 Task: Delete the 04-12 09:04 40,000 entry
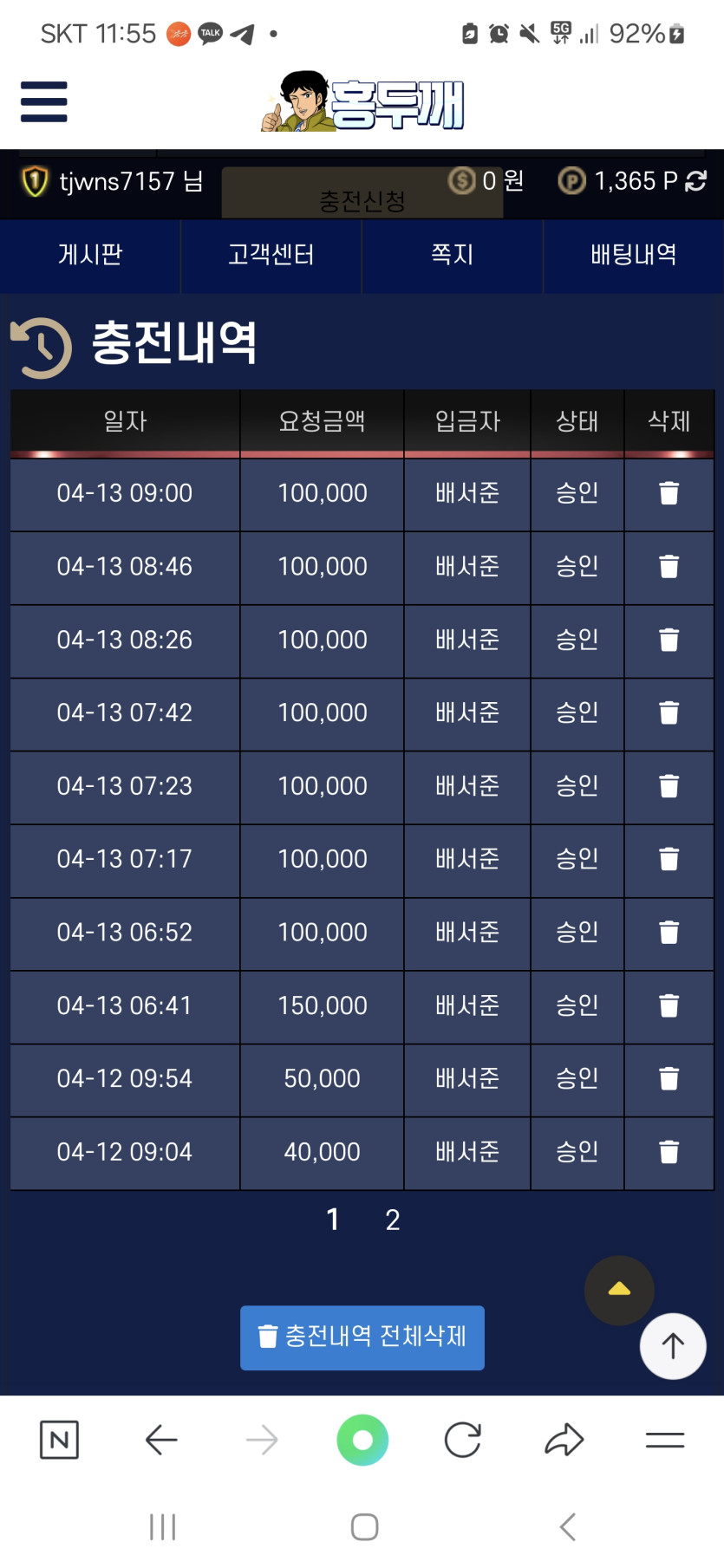[669, 1152]
